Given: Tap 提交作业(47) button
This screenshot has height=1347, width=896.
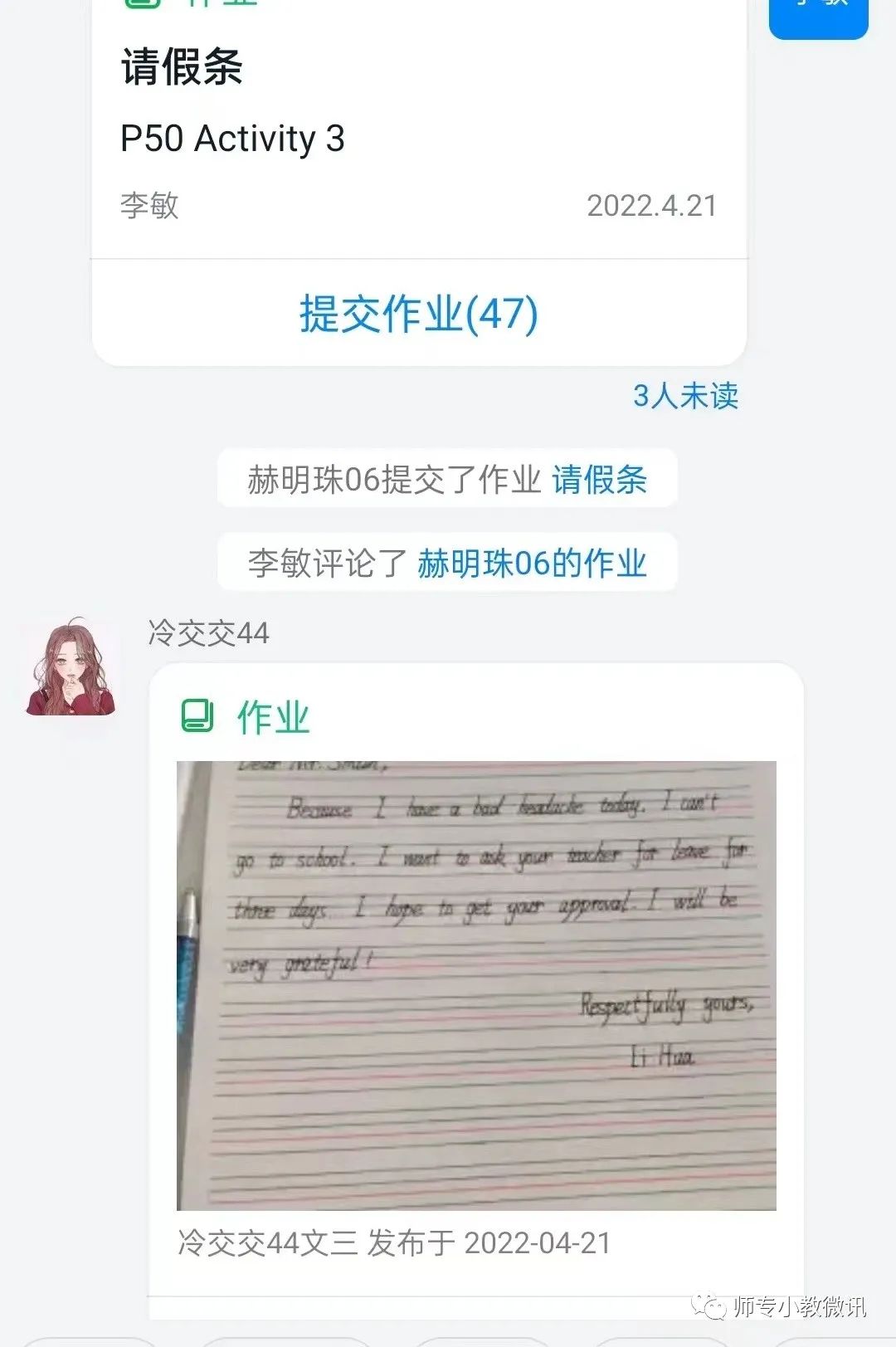Looking at the screenshot, I should 418,314.
